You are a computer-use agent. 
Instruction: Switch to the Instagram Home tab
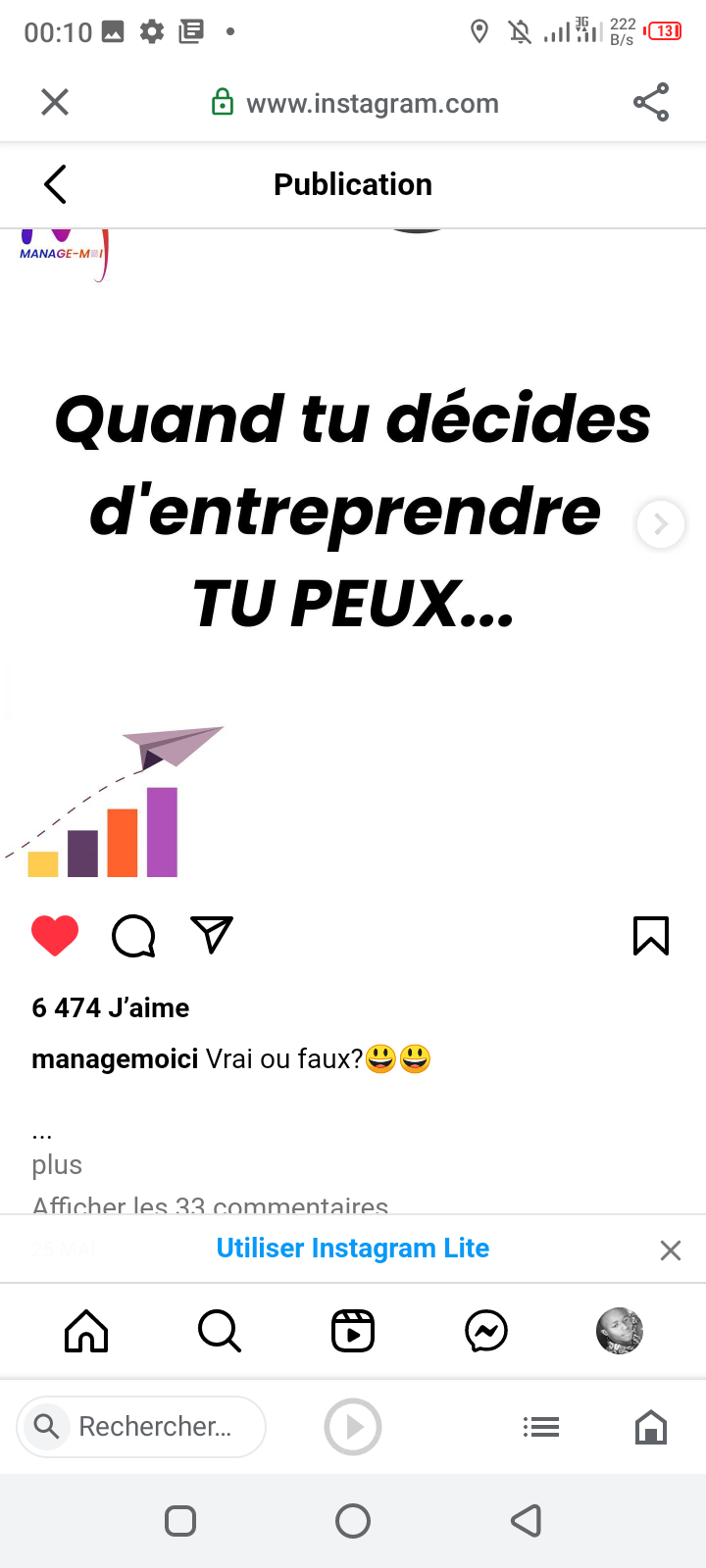(x=86, y=1331)
